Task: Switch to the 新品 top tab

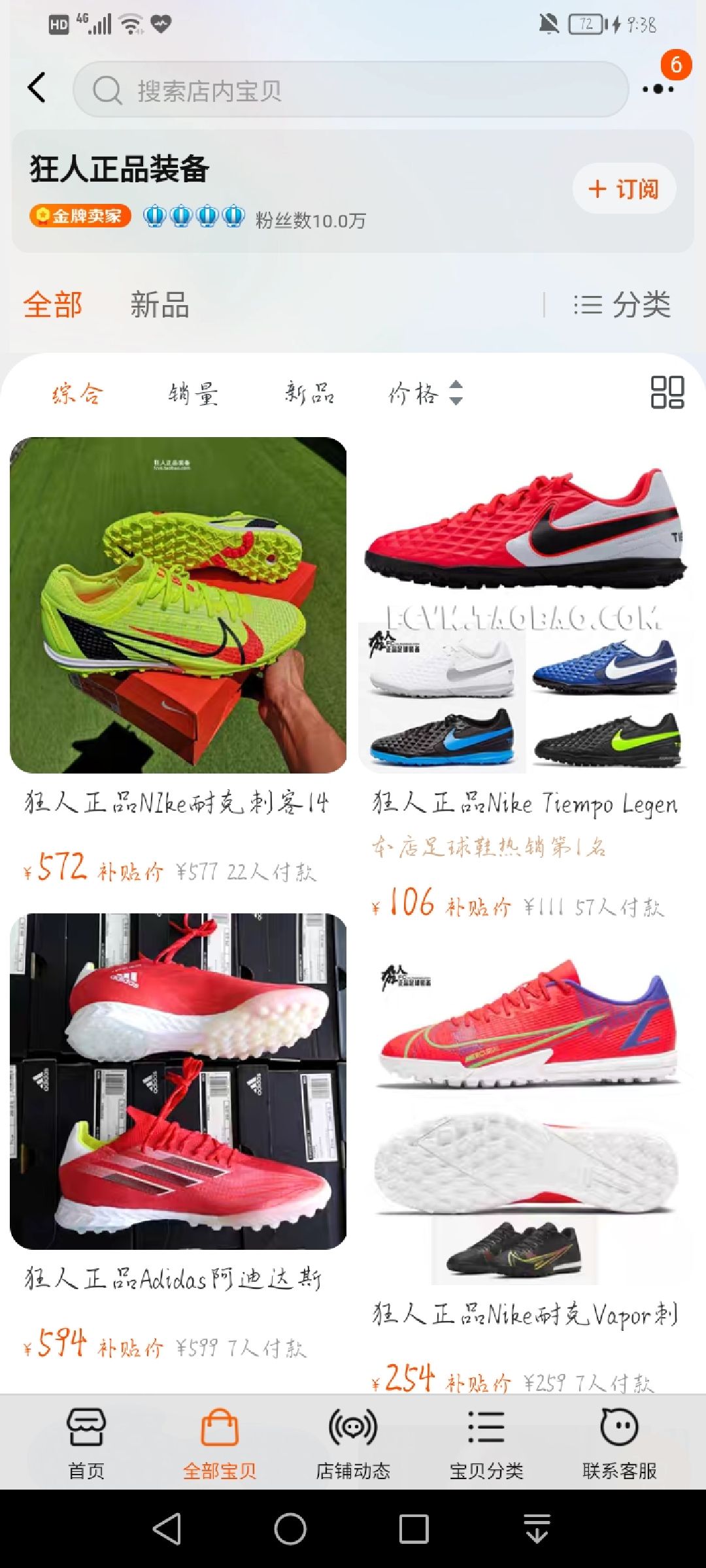Action: tap(160, 304)
